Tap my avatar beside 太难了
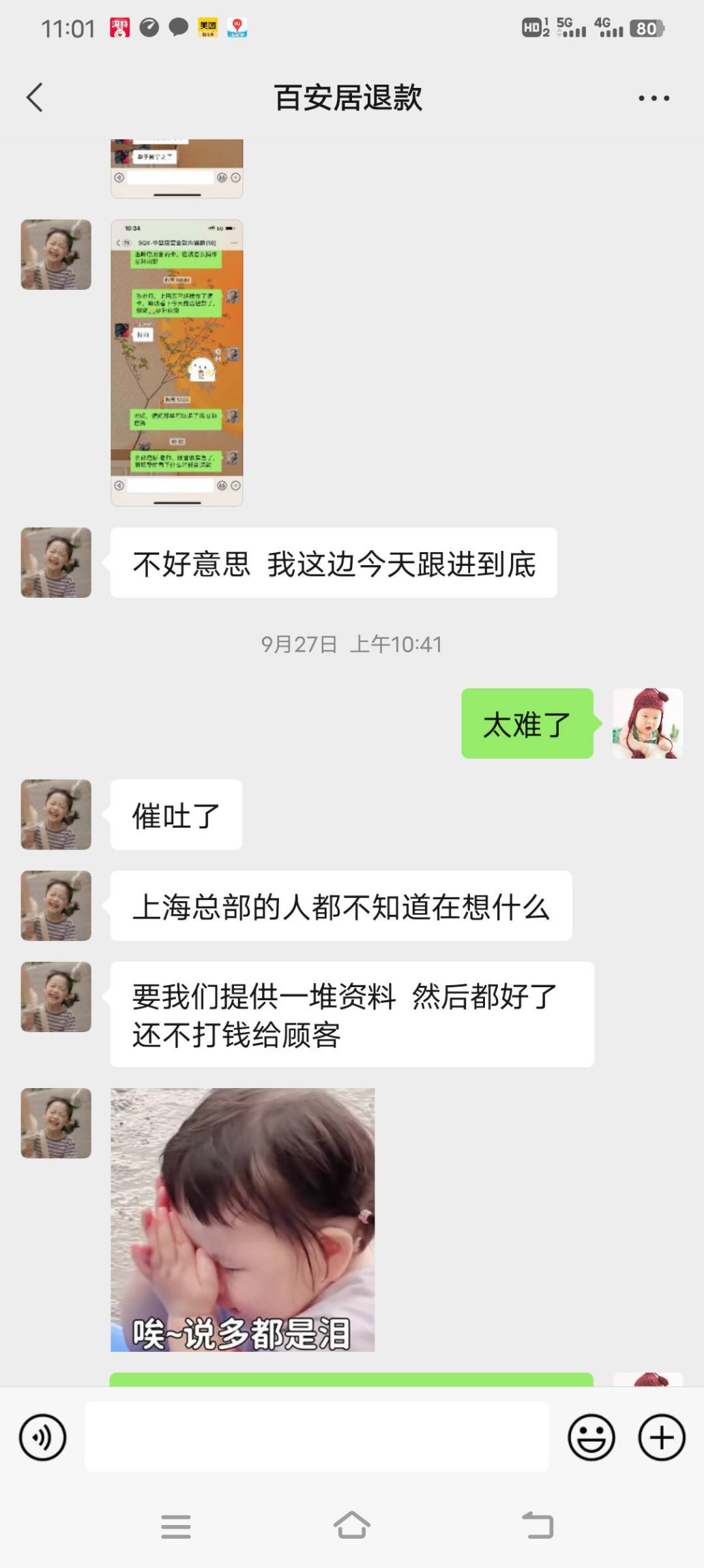704x1568 pixels. pyautogui.click(x=647, y=723)
